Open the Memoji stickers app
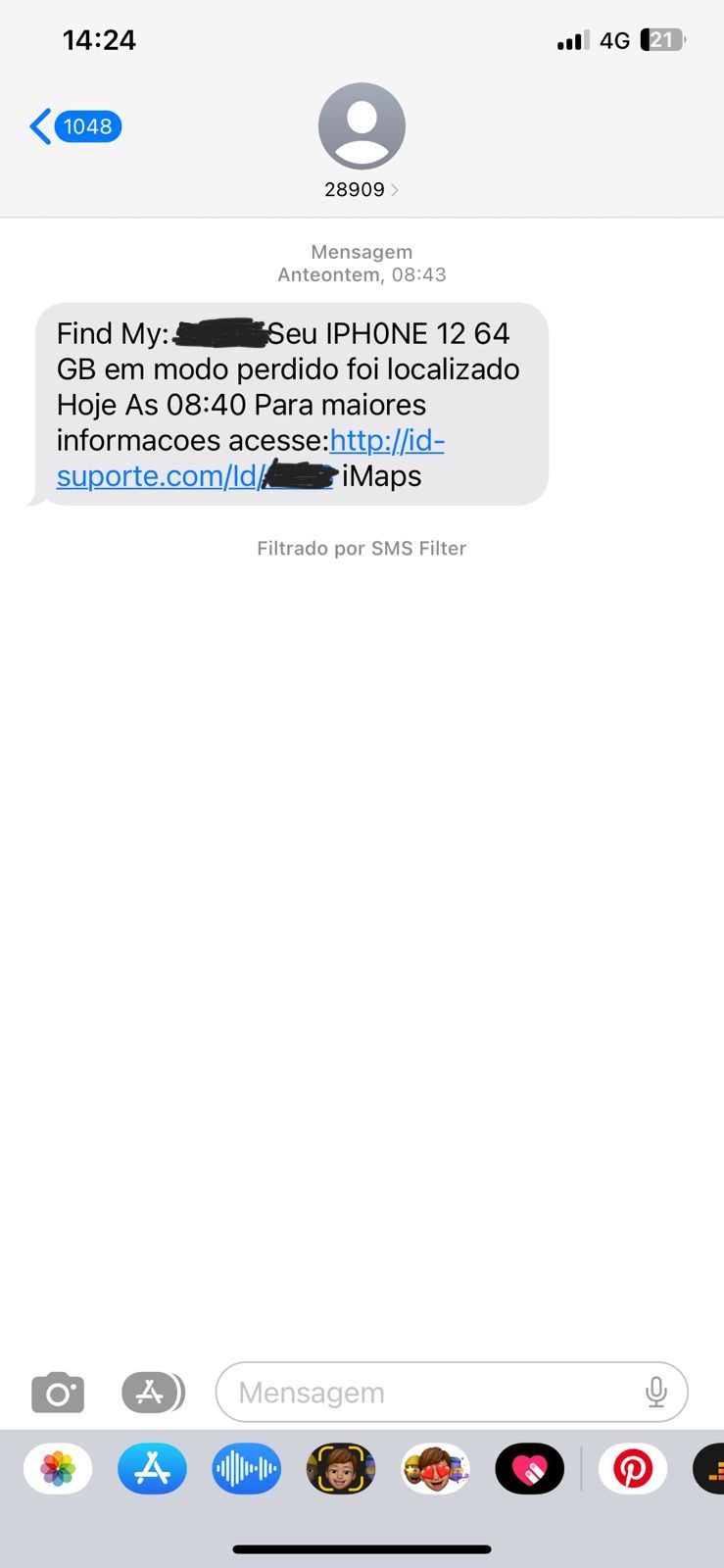Image resolution: width=724 pixels, height=1568 pixels. point(435,1469)
